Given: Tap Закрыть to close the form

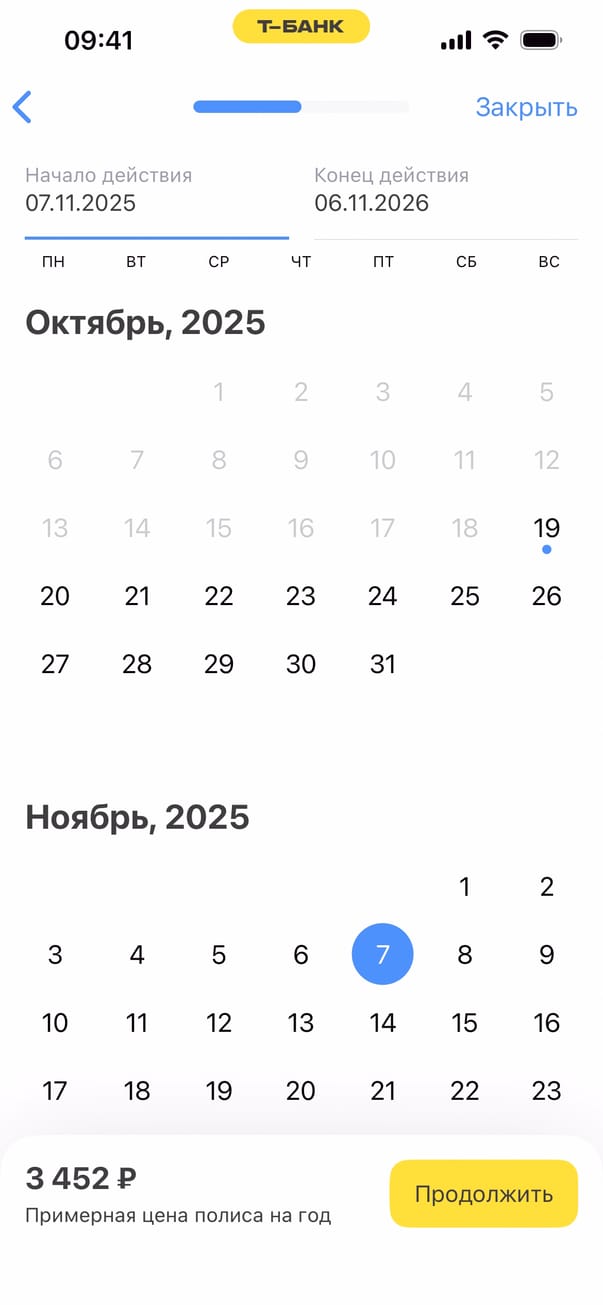Looking at the screenshot, I should (x=526, y=107).
